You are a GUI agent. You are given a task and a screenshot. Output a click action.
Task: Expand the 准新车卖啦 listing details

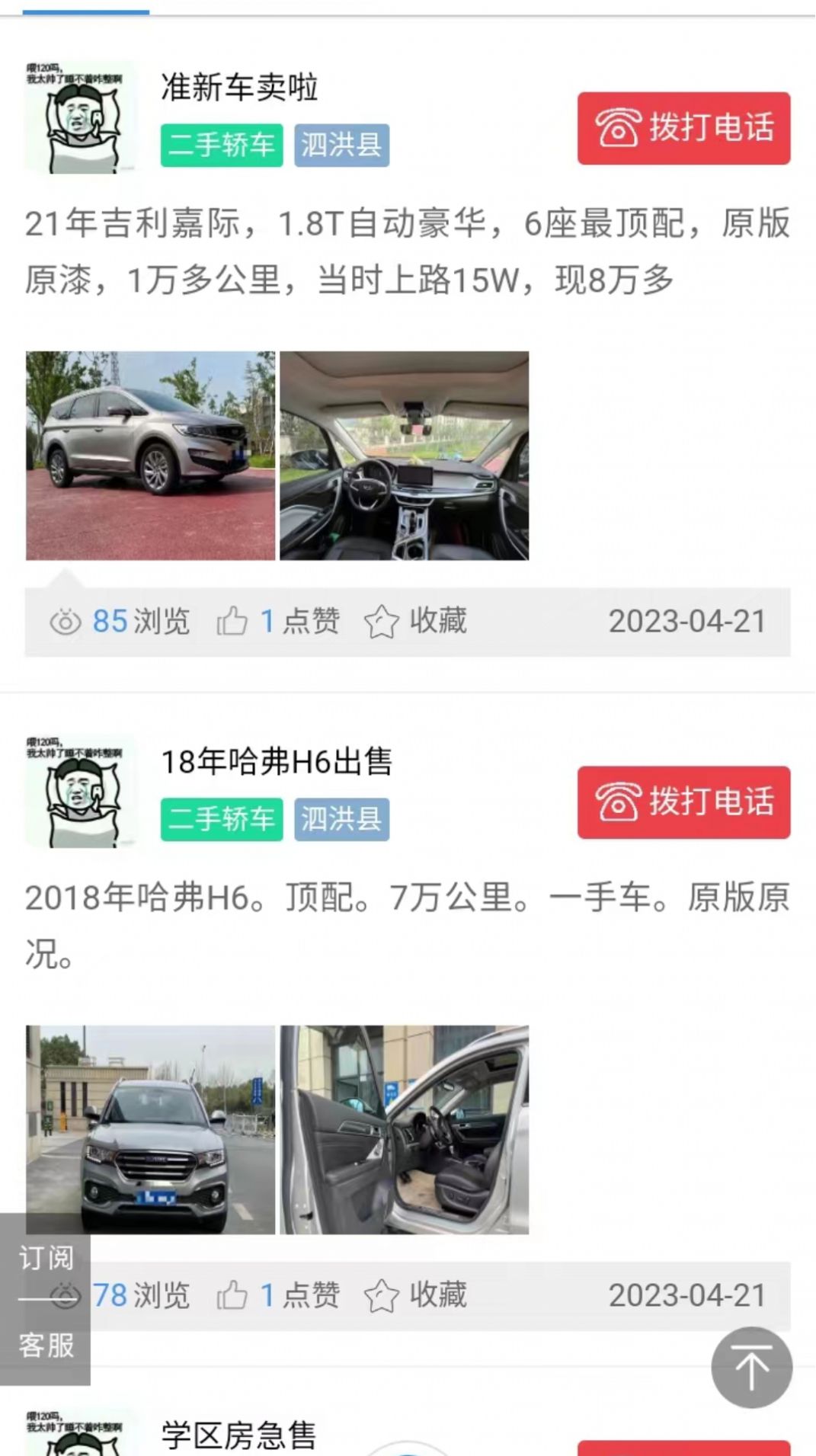point(240,85)
